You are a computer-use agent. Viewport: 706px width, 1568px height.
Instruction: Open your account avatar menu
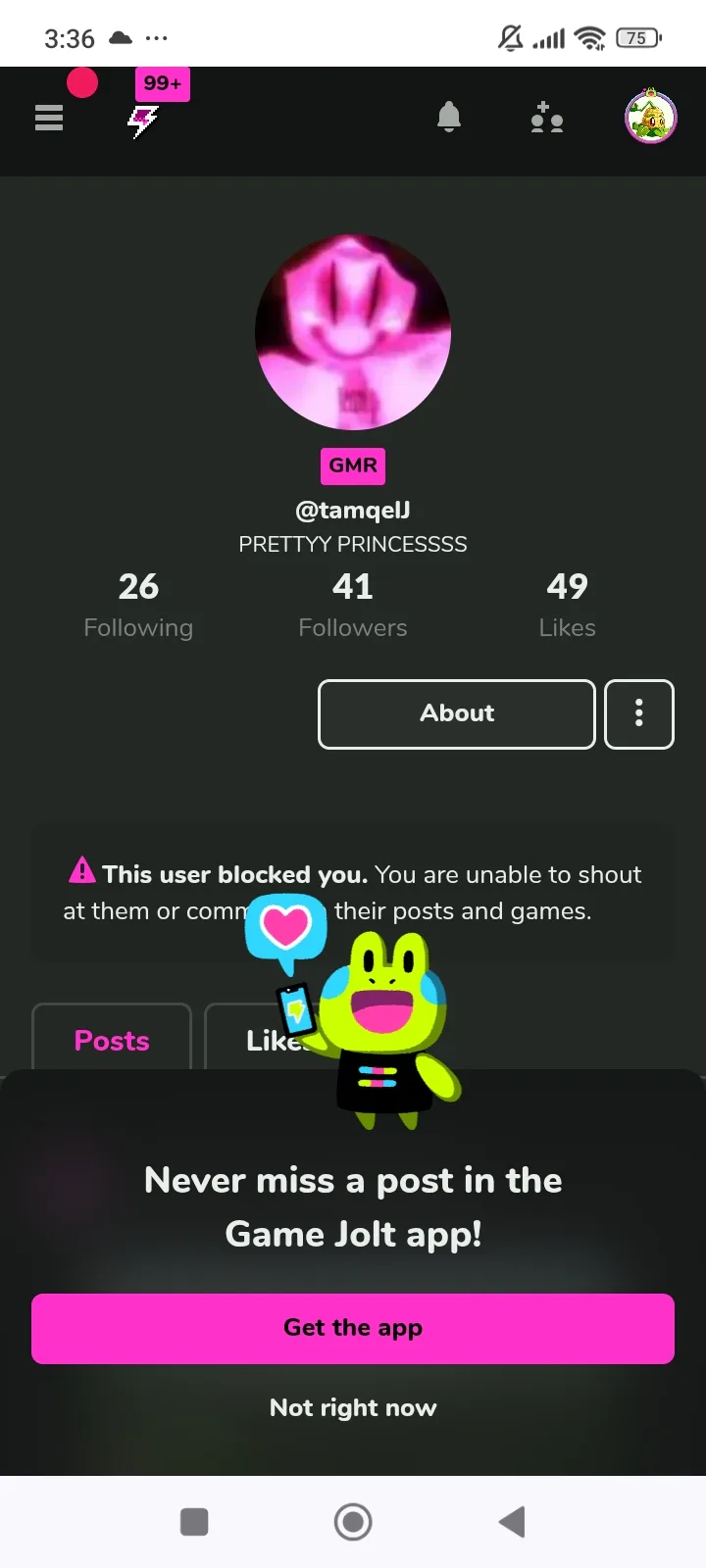(x=651, y=118)
